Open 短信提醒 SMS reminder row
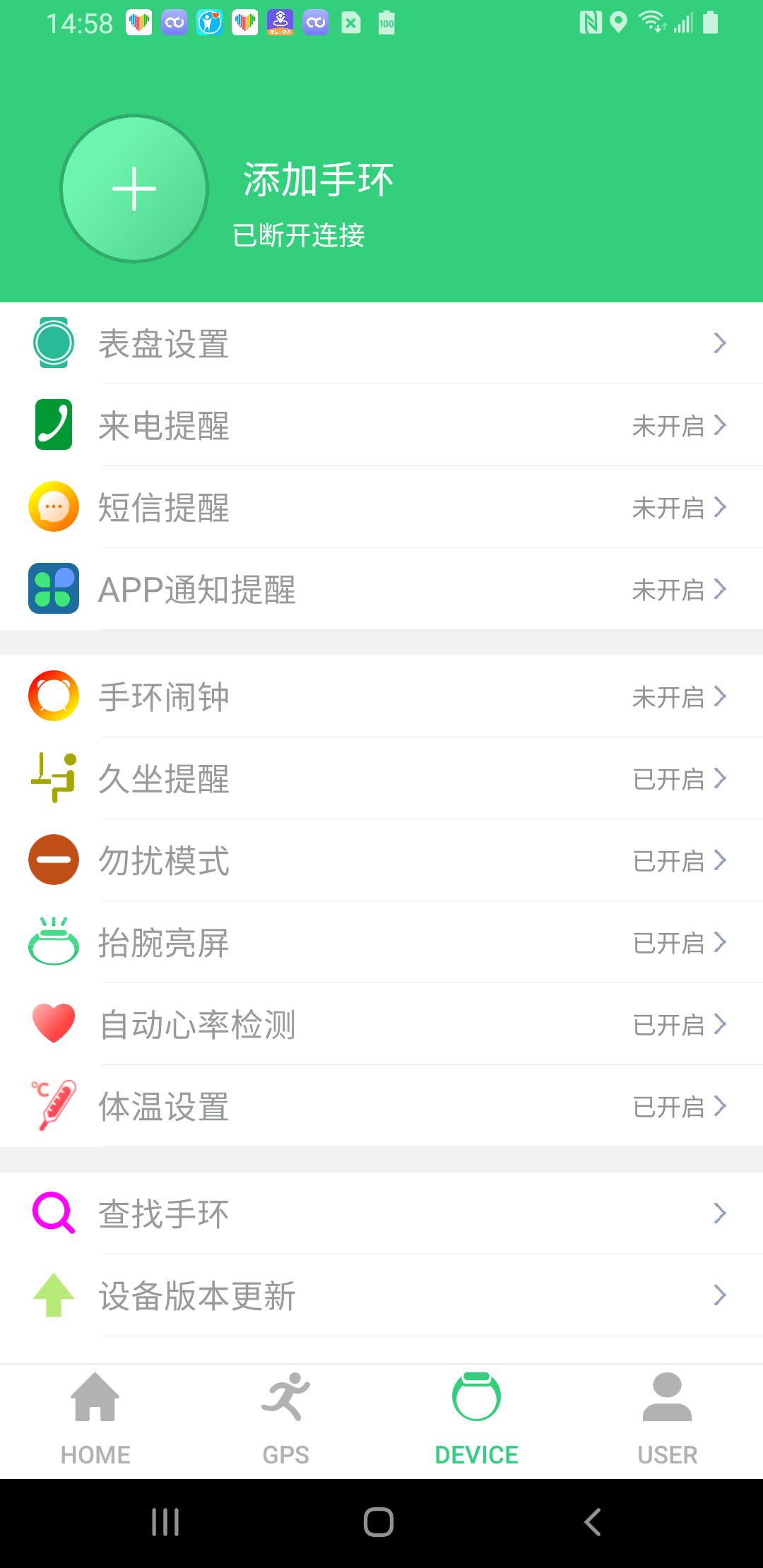 (x=381, y=507)
